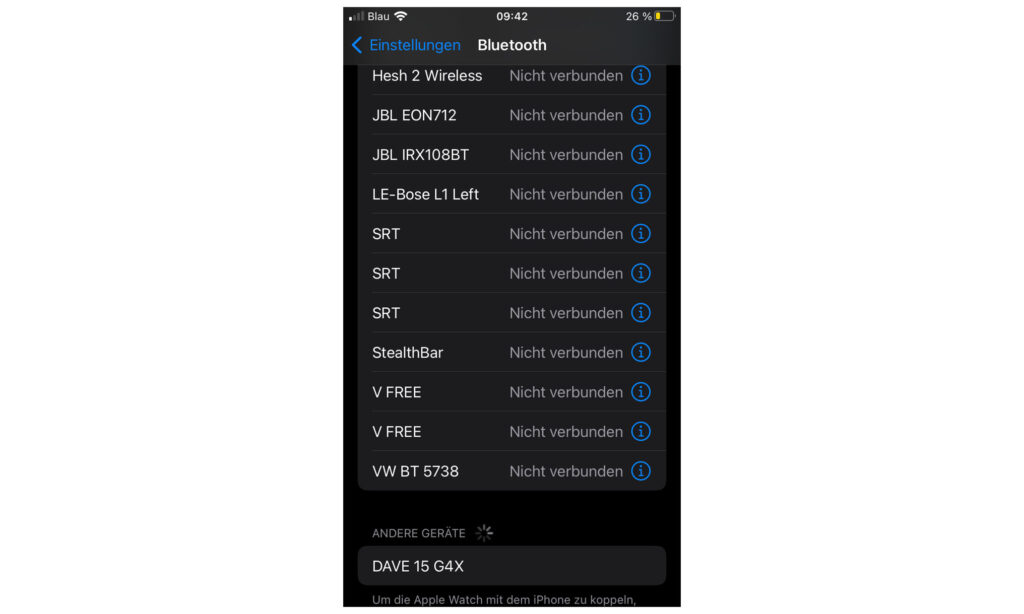Open info icon for JBL IRX108BT

(x=641, y=155)
